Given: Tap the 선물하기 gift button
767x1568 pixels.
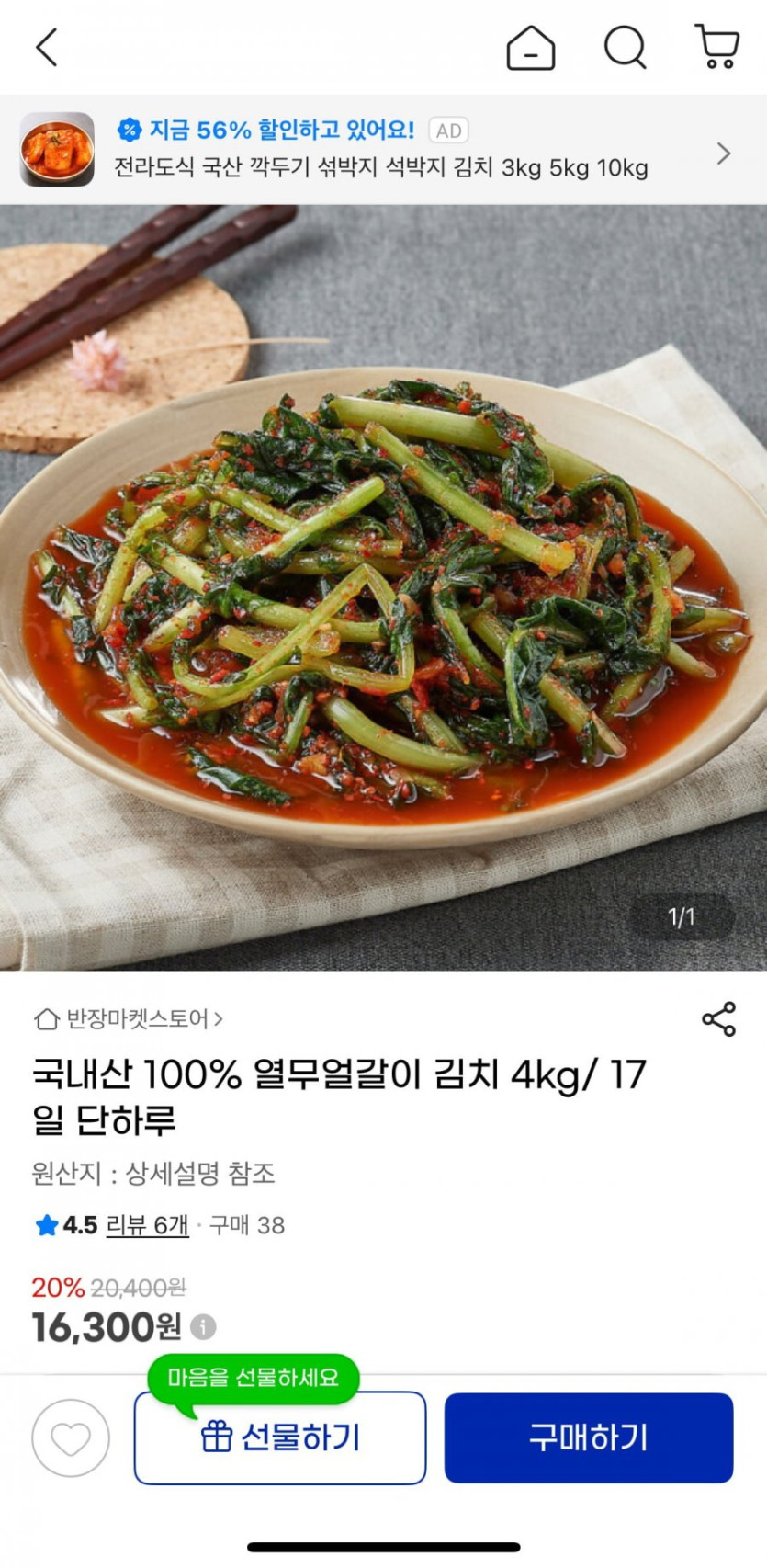Looking at the screenshot, I should pyautogui.click(x=280, y=1437).
